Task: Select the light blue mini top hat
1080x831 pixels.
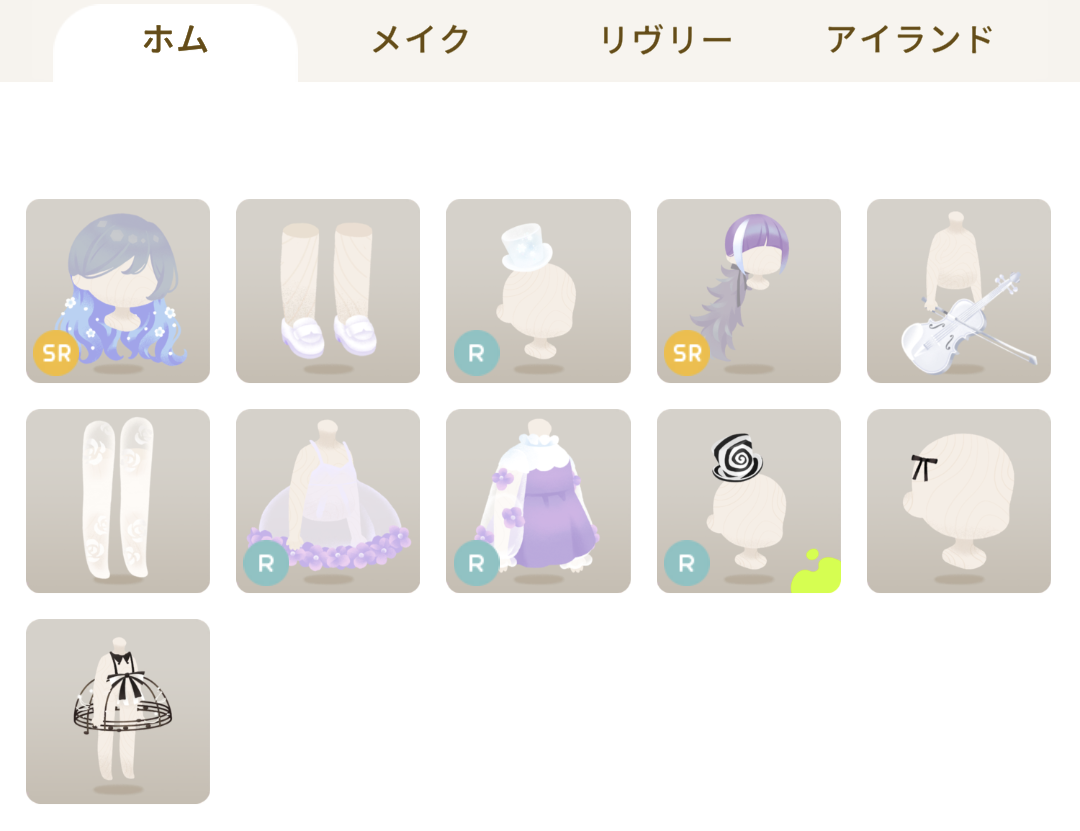Action: click(538, 291)
